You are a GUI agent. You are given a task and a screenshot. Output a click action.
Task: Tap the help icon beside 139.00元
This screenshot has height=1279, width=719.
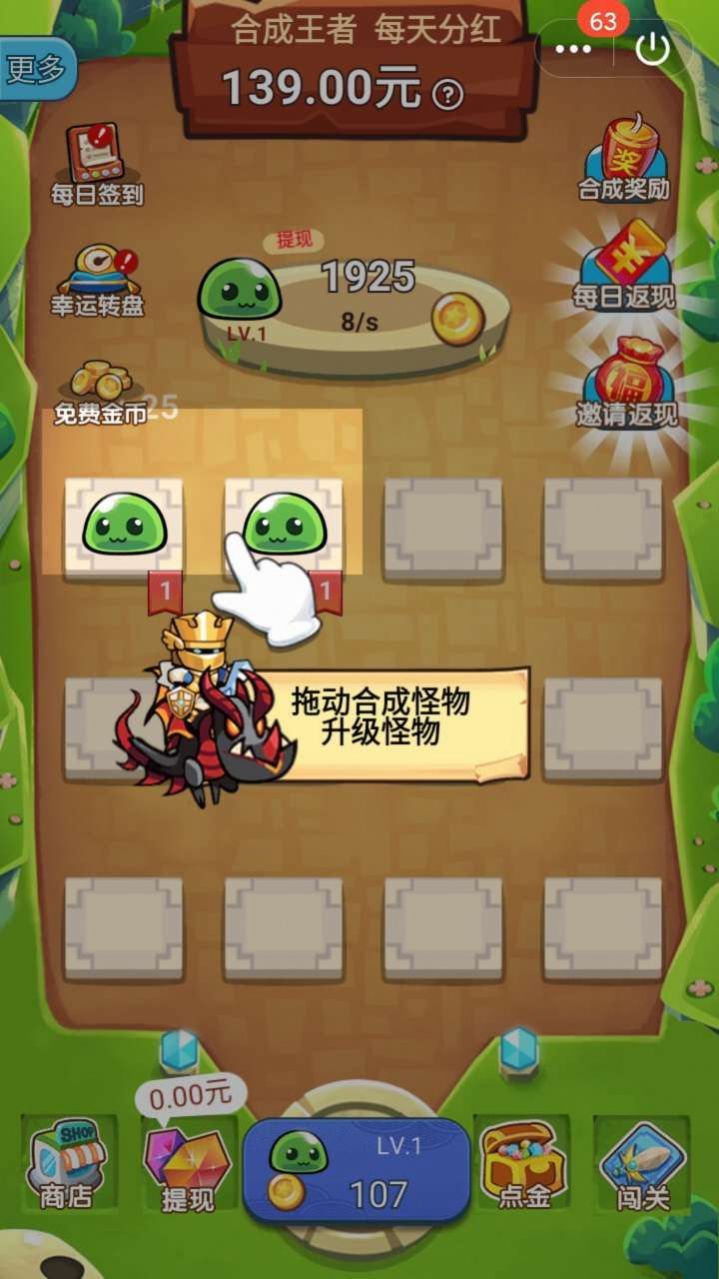tap(447, 95)
